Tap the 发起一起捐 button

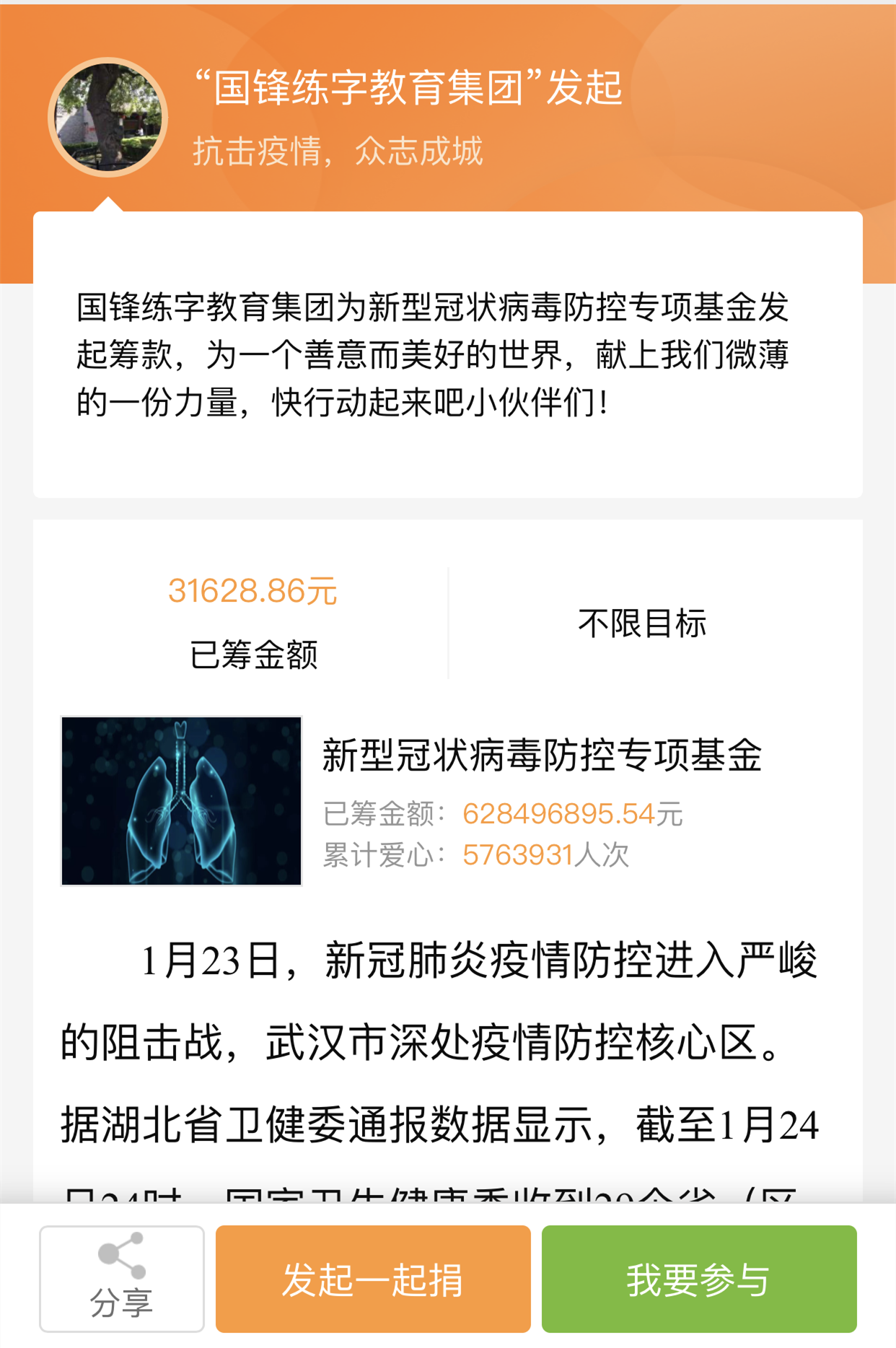373,1278
